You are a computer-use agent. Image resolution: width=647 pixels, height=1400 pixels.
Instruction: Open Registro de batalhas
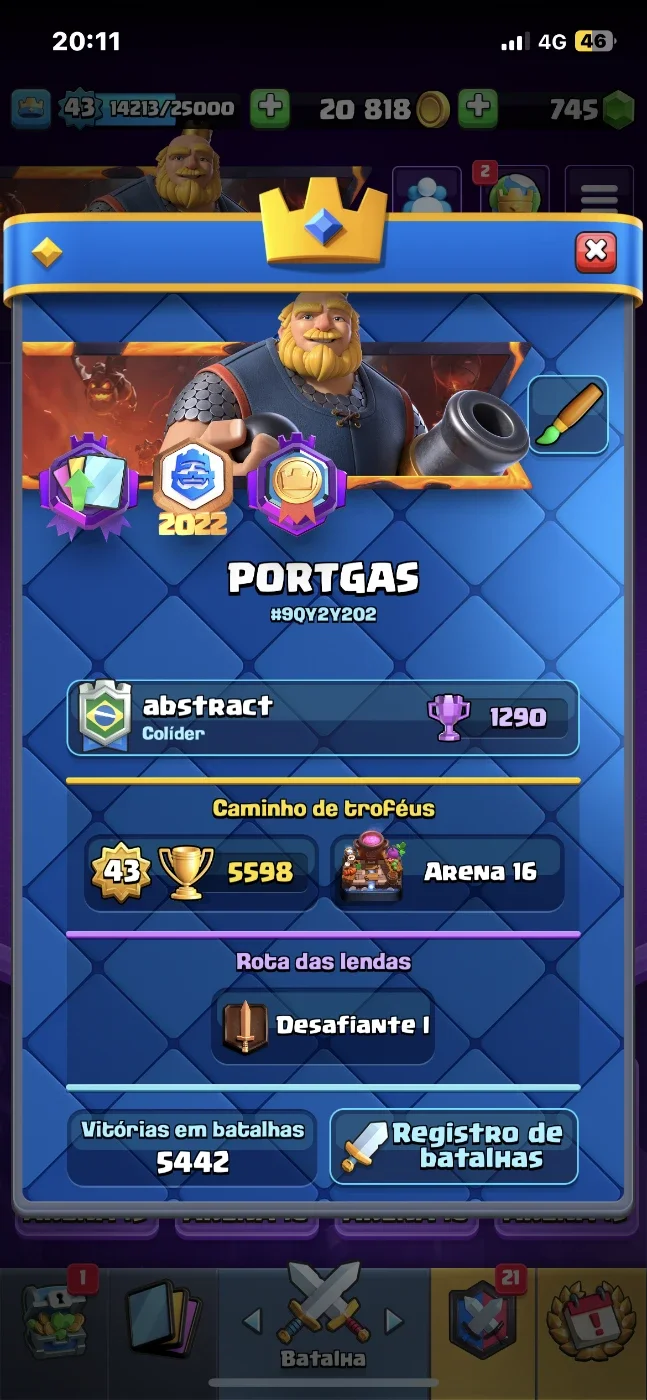(454, 1146)
